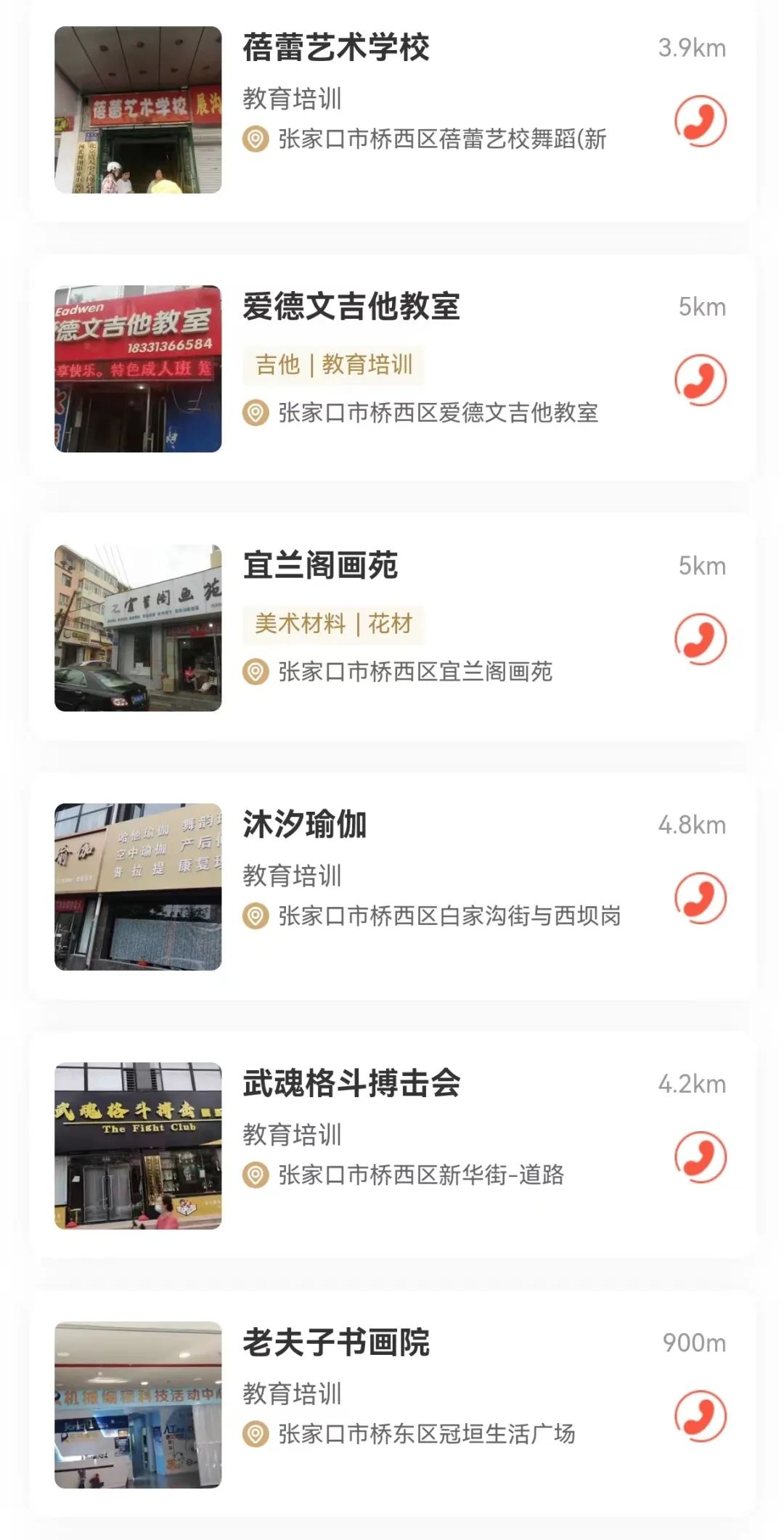Call 沐汐瑜伽 via phone icon
The width and height of the screenshot is (784, 1540).
[x=700, y=898]
